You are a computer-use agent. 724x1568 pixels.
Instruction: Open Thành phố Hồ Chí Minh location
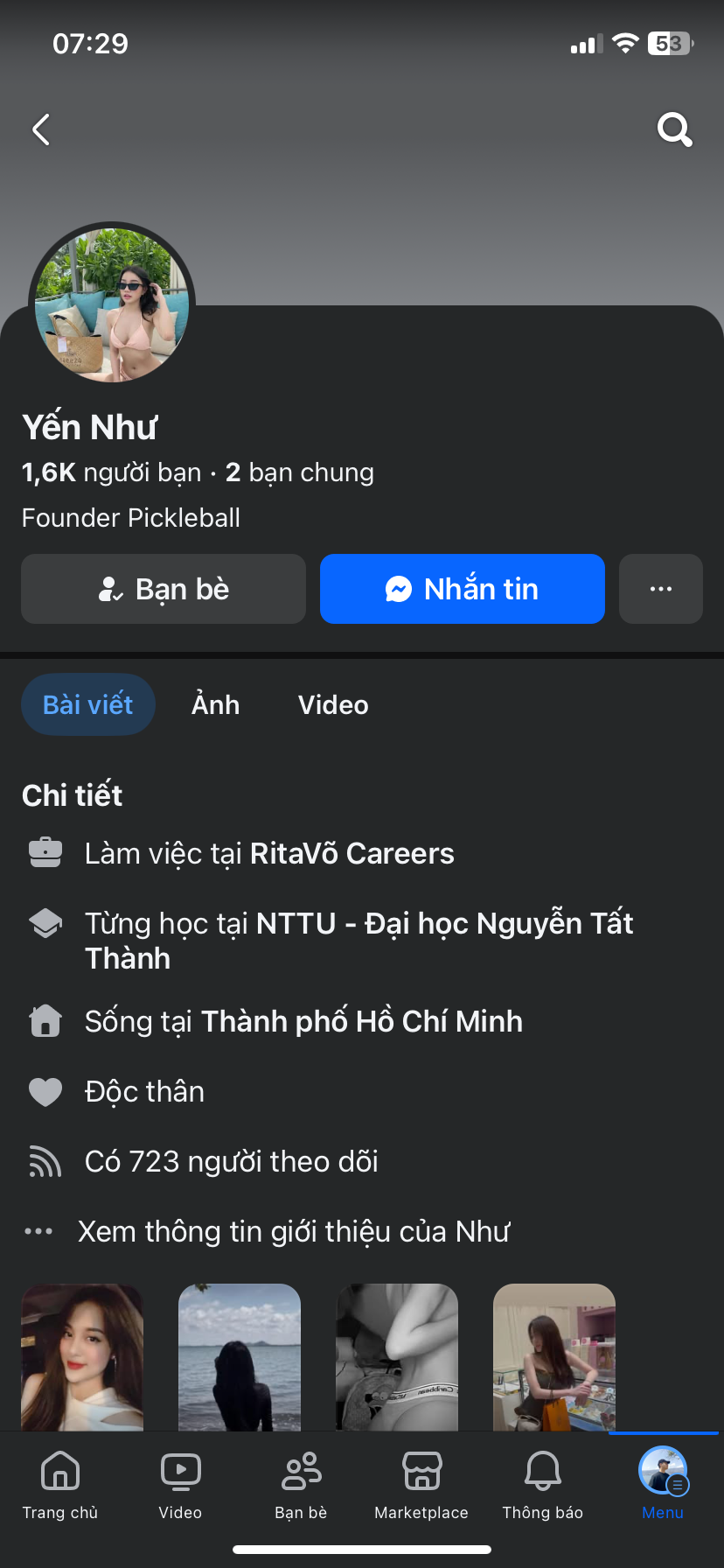point(361,1021)
